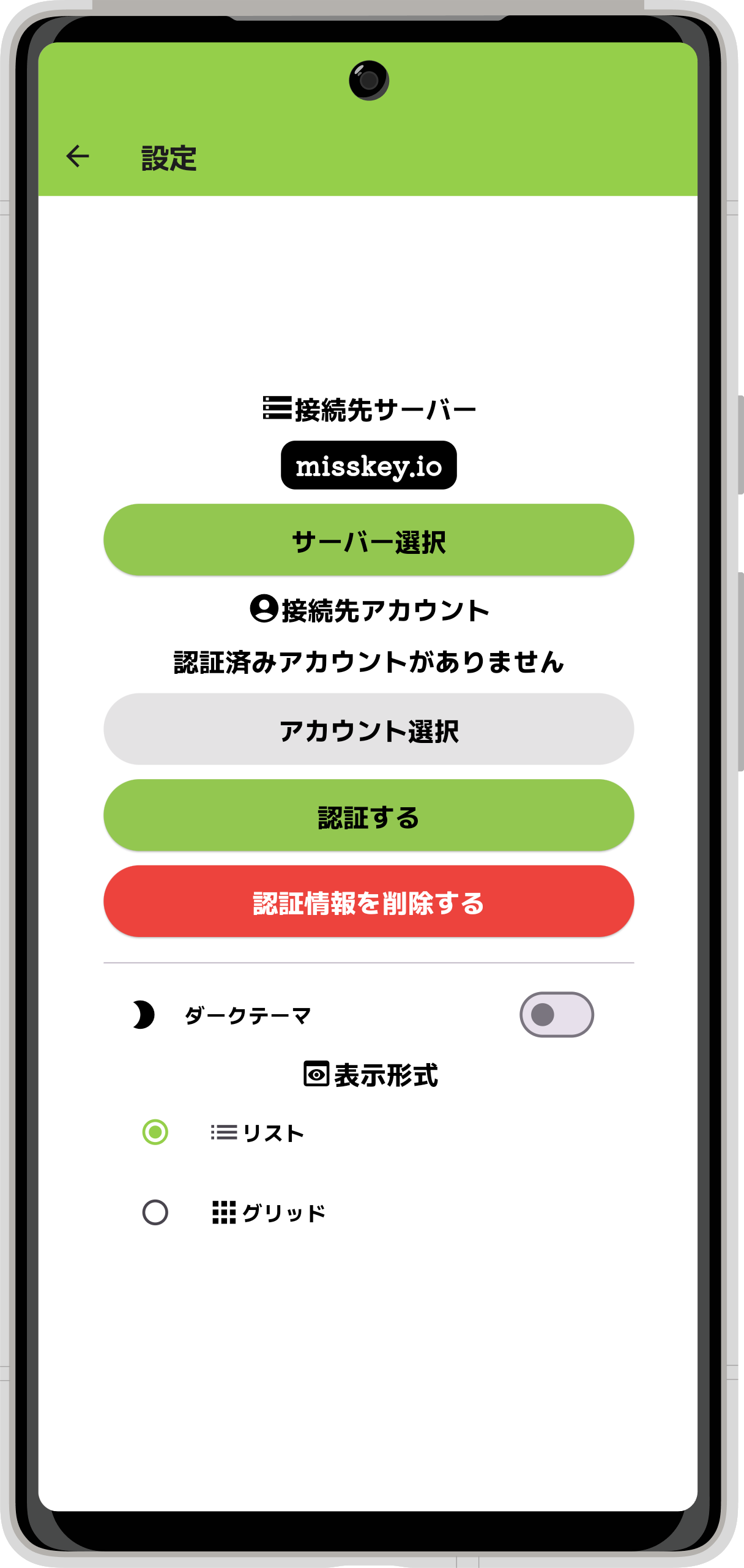Choose the グリッド display format

pos(155,1212)
